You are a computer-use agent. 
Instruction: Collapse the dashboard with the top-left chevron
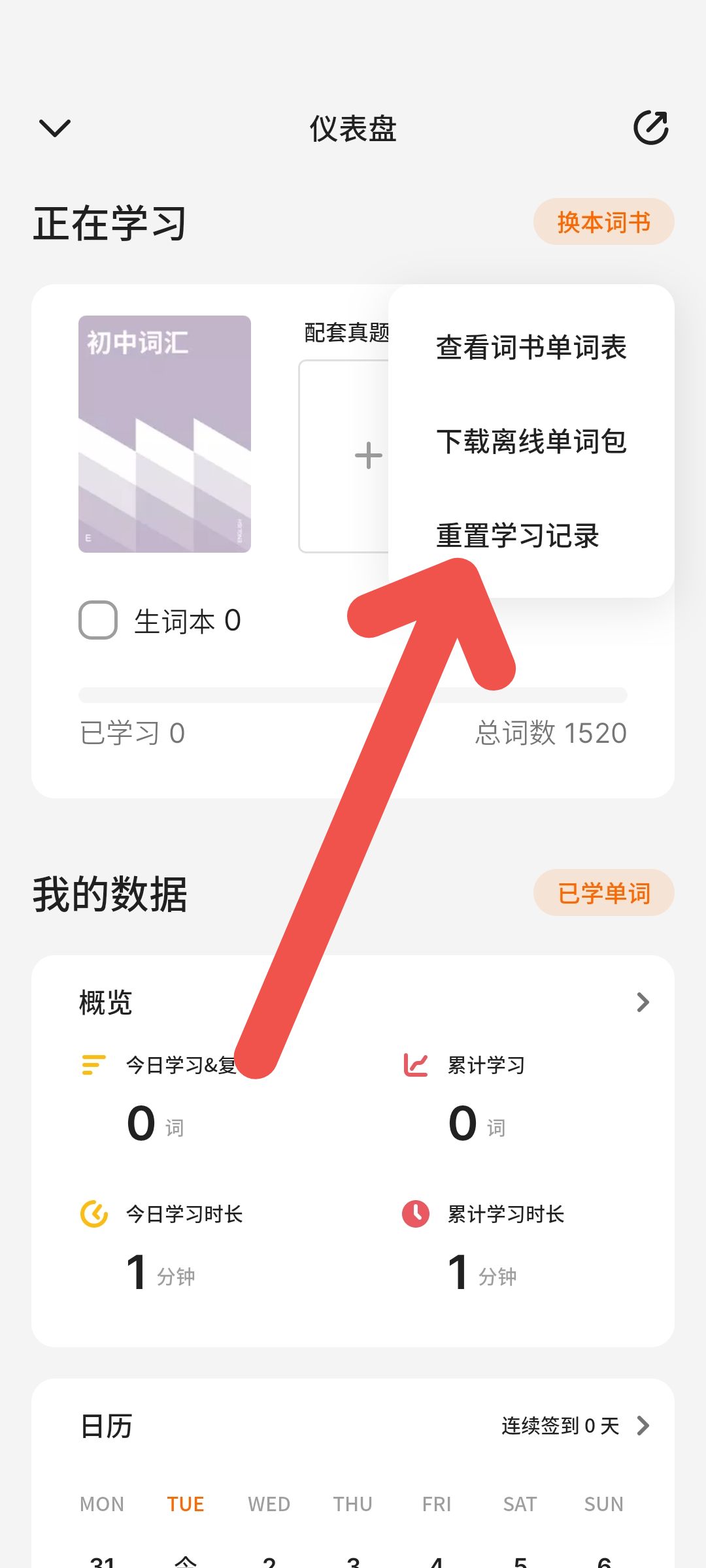click(54, 128)
